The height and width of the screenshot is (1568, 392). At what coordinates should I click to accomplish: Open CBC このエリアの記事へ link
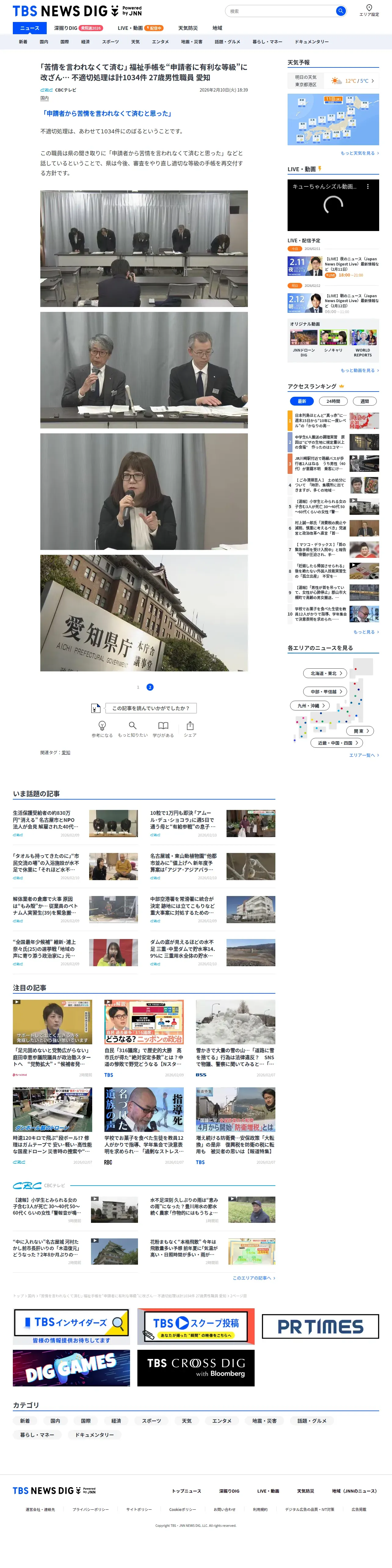pos(254,1278)
